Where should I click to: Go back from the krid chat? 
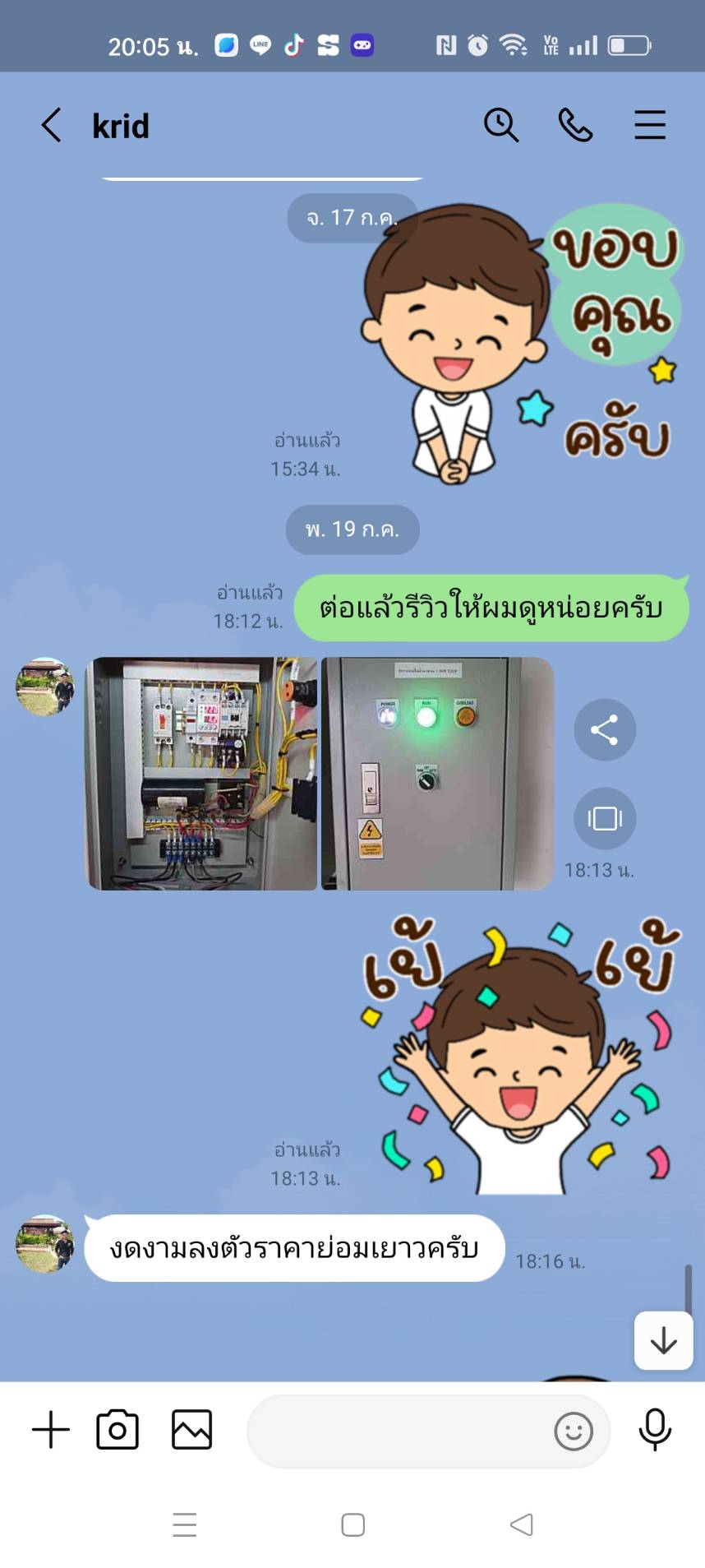click(x=51, y=126)
